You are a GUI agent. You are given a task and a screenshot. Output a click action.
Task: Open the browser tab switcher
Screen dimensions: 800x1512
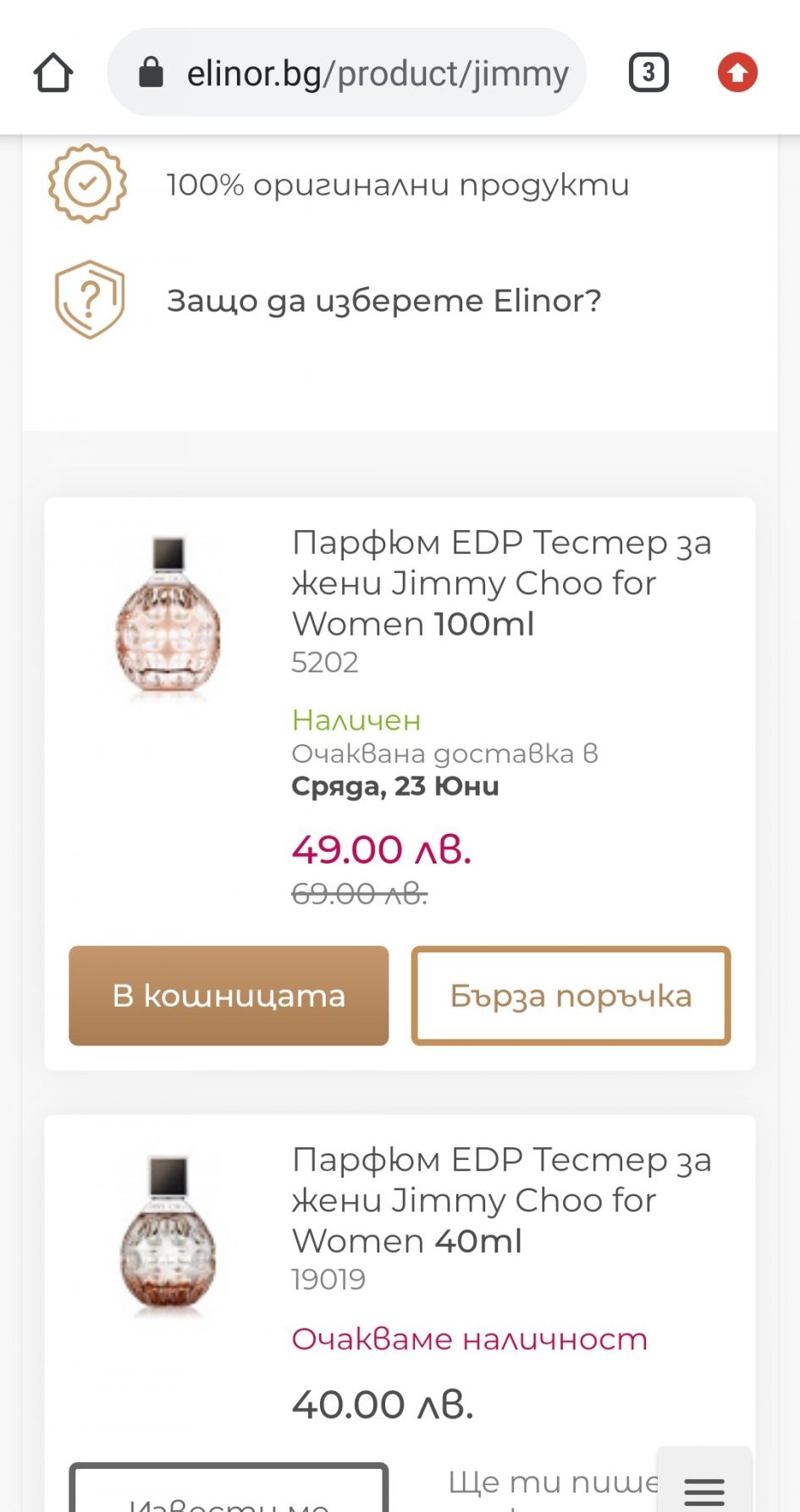pos(648,73)
